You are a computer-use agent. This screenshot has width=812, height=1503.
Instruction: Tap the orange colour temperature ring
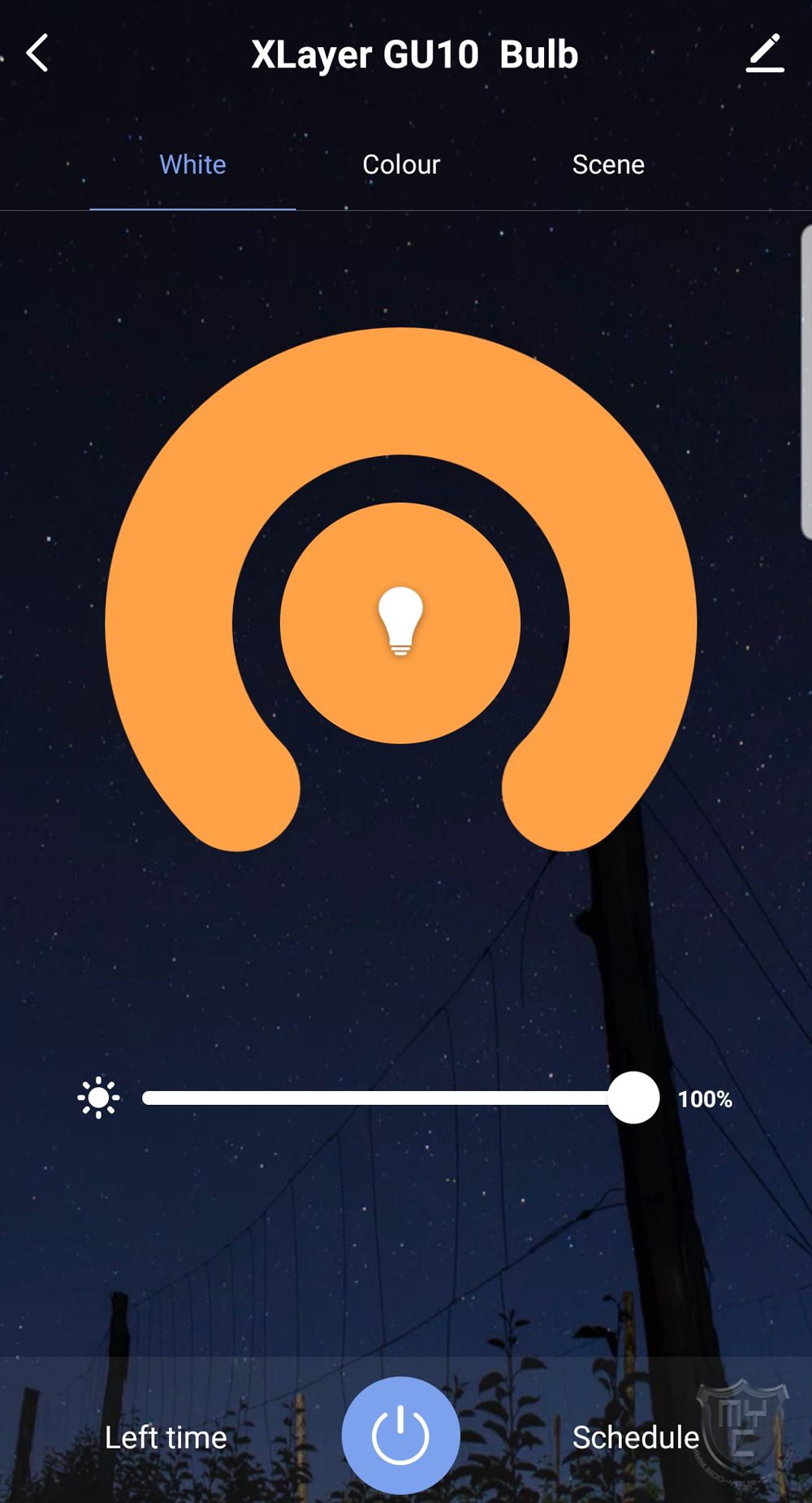400,392
